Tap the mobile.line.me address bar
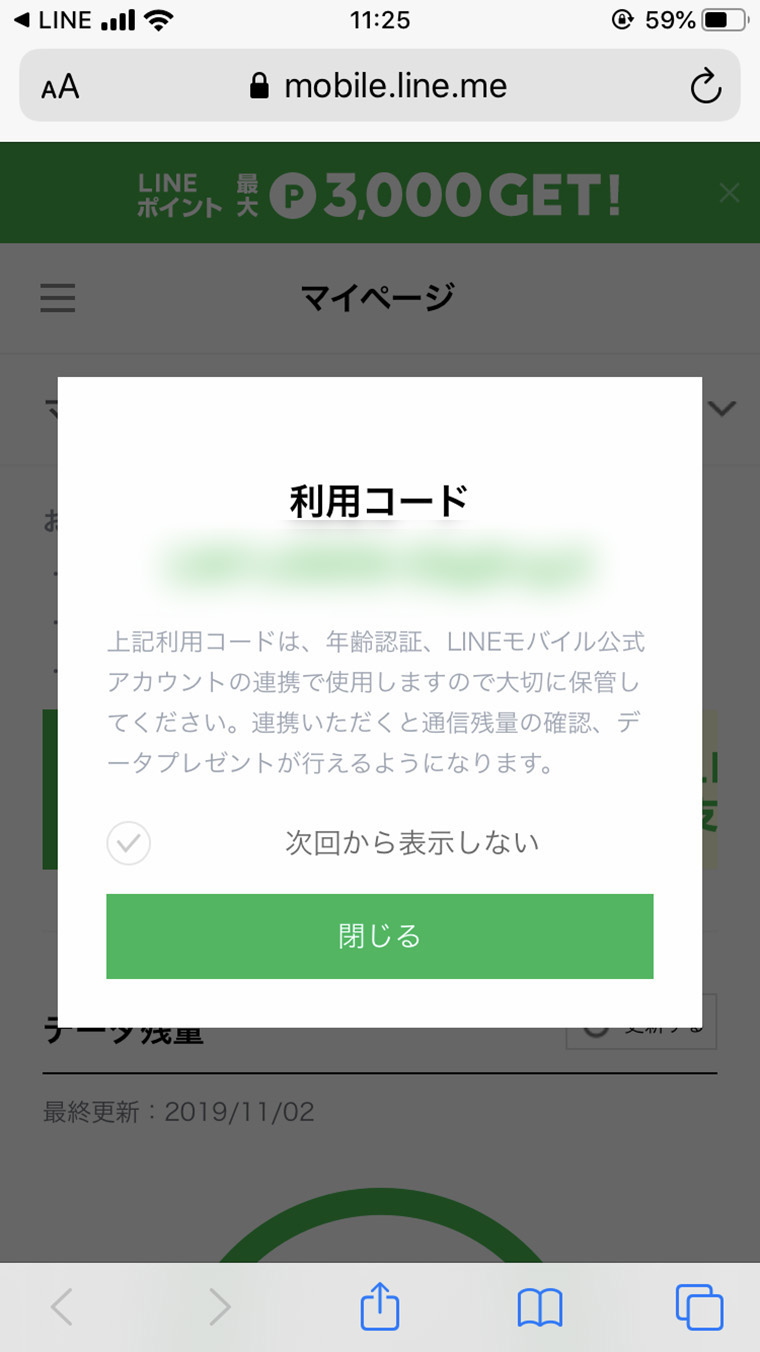Viewport: 760px width, 1352px height. click(x=380, y=86)
